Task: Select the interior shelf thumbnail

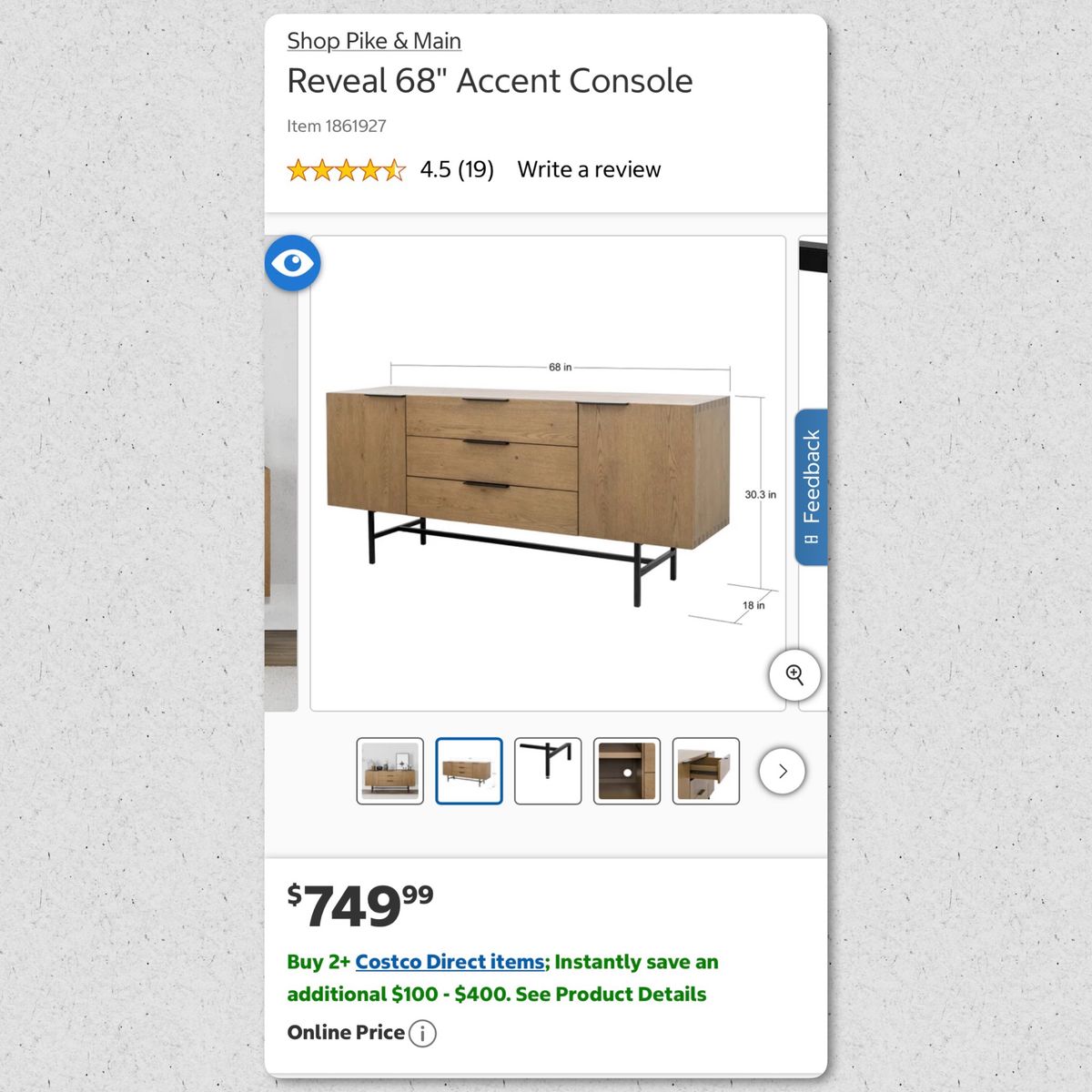Action: pyautogui.click(x=627, y=771)
